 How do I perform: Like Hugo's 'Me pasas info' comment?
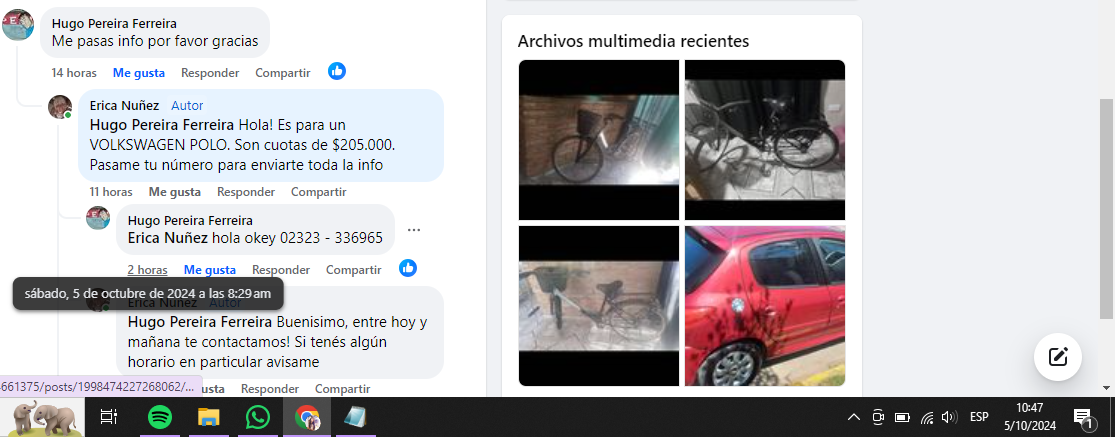pos(138,73)
